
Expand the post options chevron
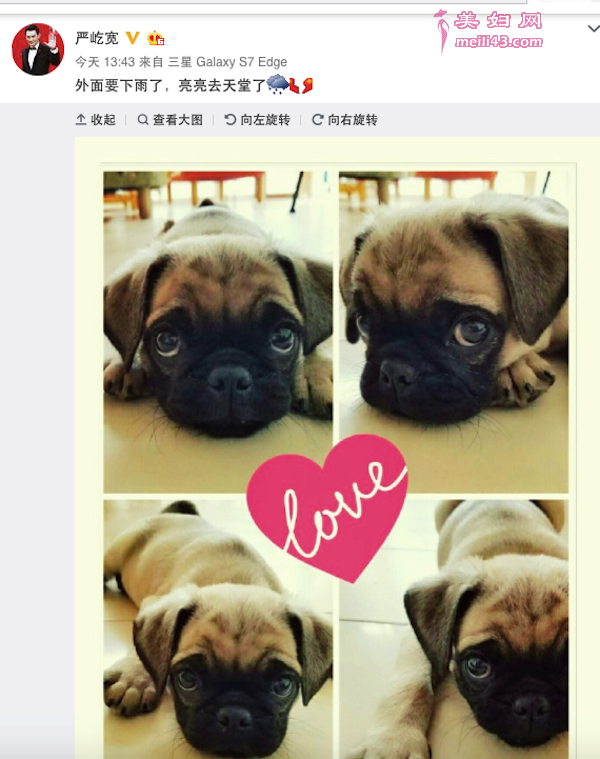[592, 30]
